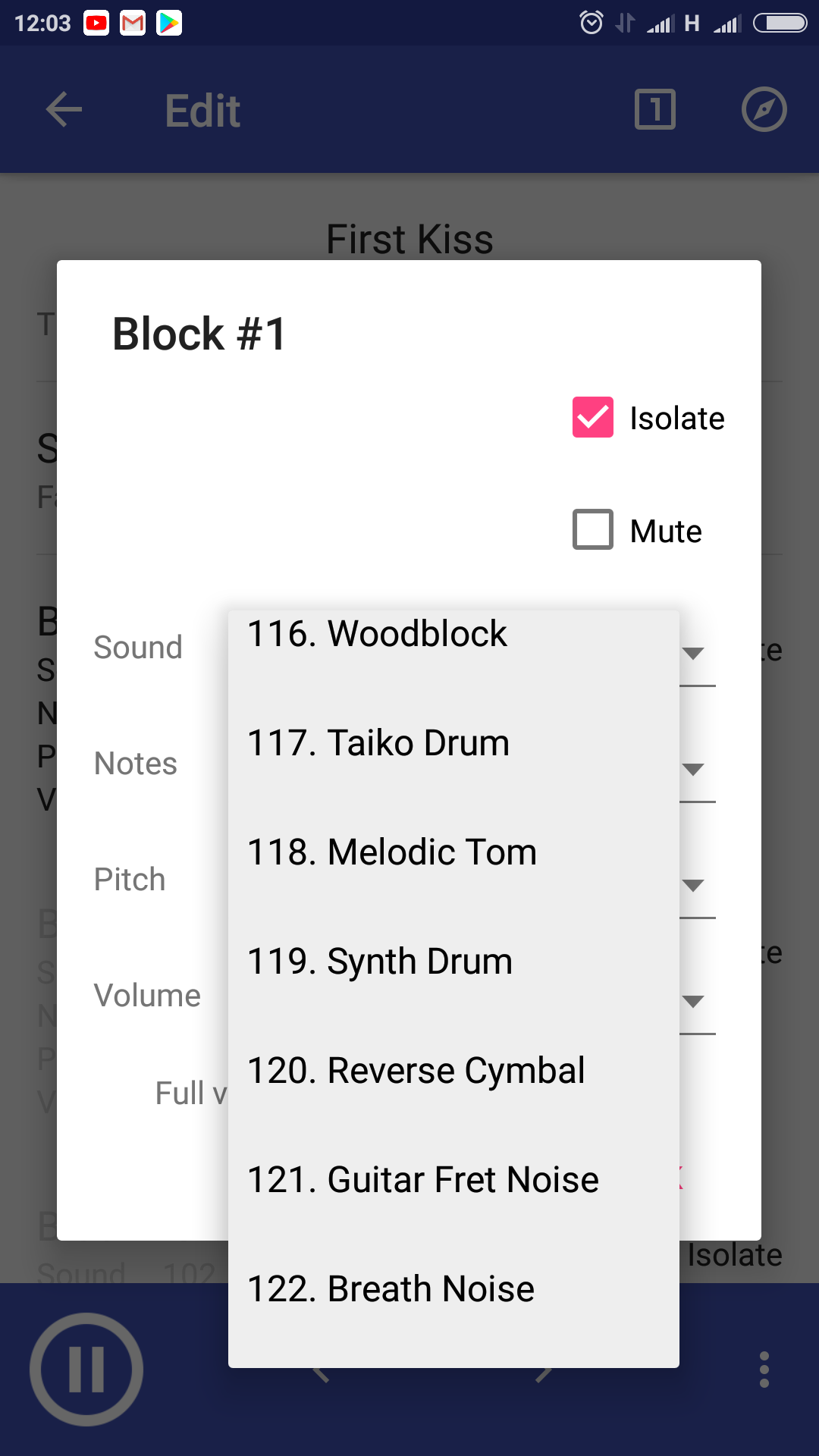Uncheck the Isolate checkbox

tap(593, 417)
